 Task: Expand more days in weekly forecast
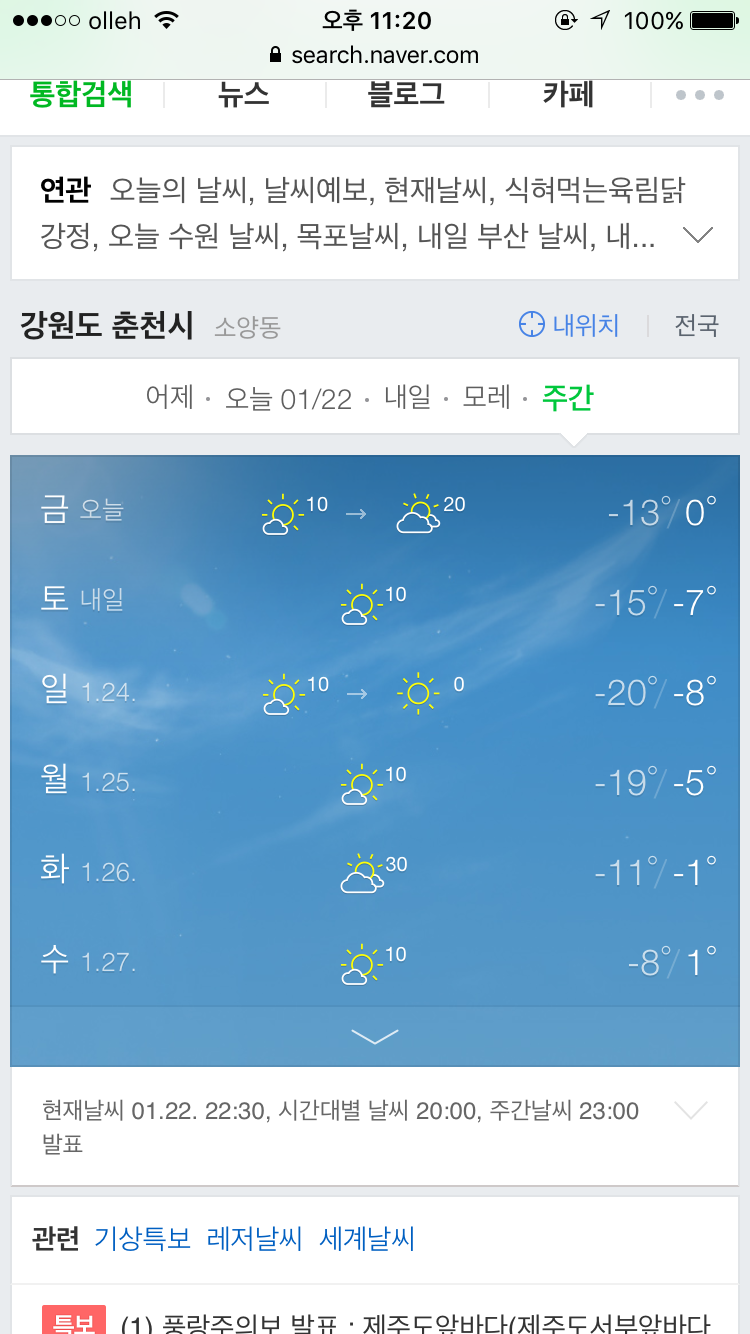375,1036
